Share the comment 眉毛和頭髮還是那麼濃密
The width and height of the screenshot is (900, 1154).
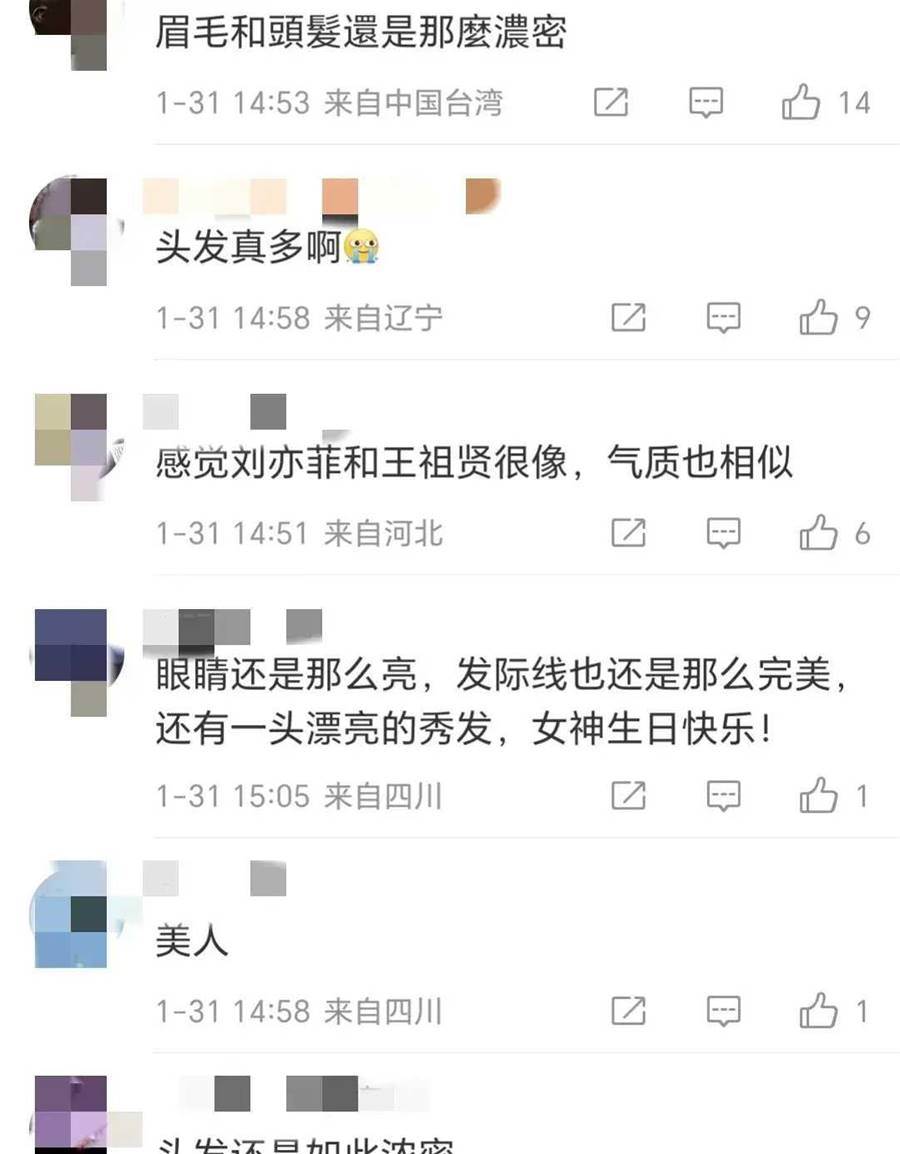pyautogui.click(x=611, y=102)
